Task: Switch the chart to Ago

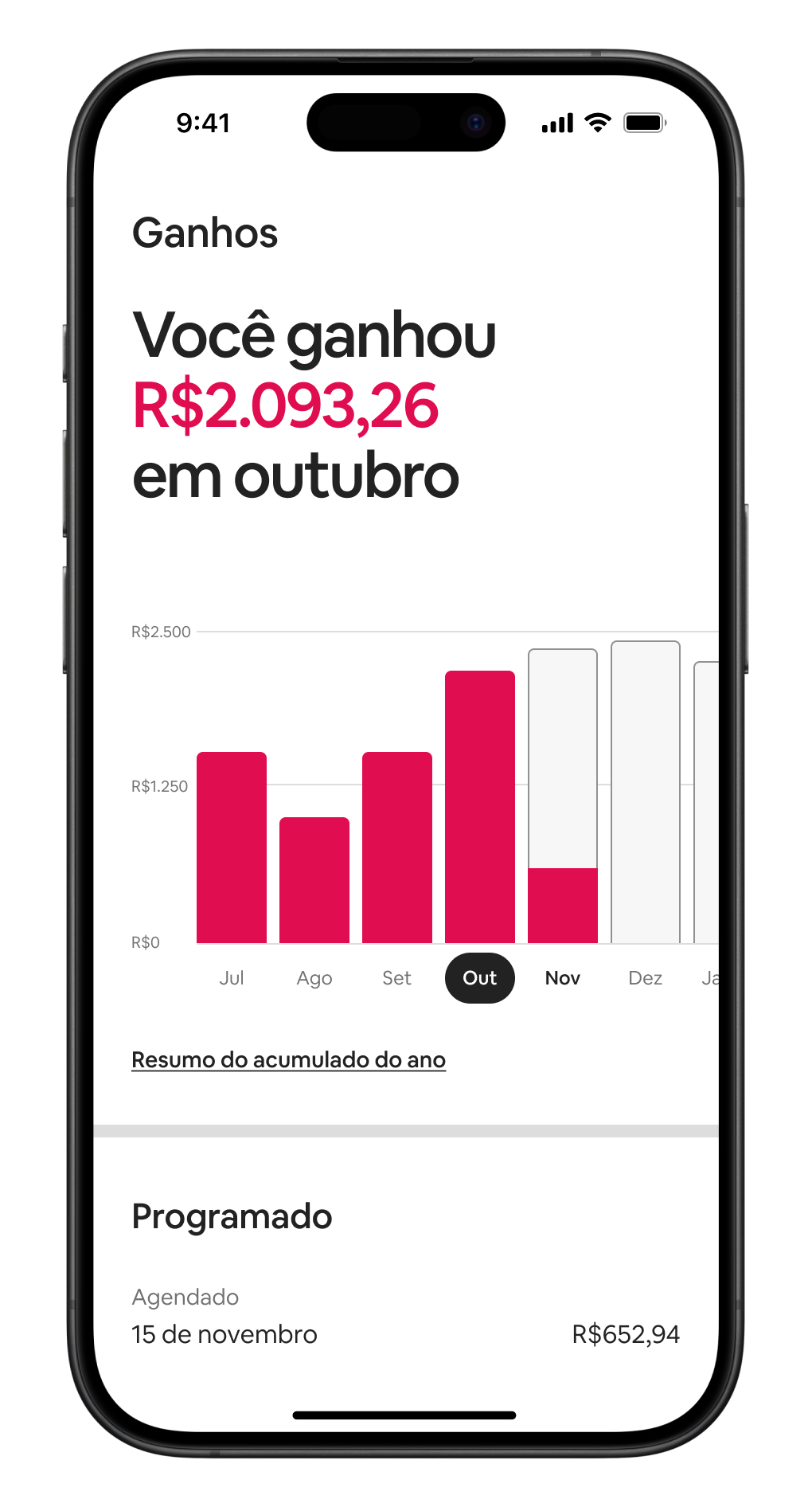Action: tap(314, 978)
